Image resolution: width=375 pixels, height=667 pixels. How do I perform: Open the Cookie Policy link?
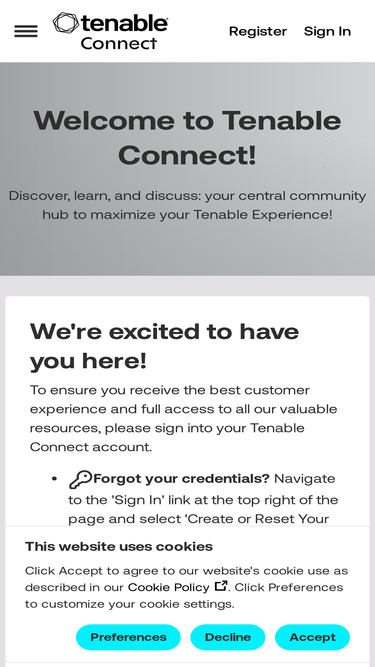tap(178, 587)
